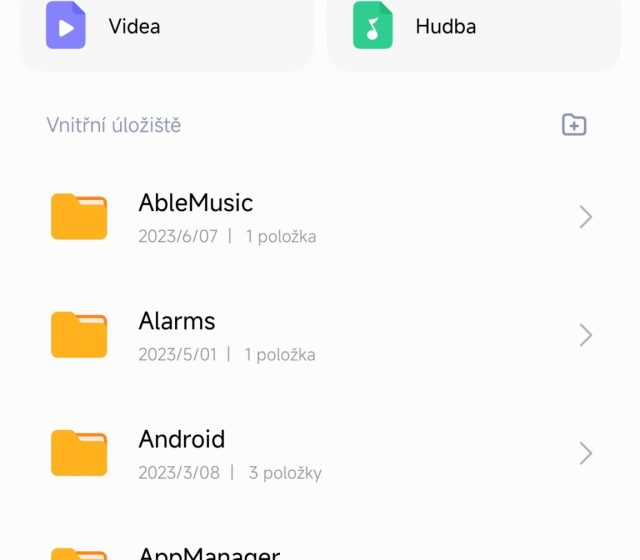Open the Alarms folder
Viewport: 640px width, 560px height.
pyautogui.click(x=320, y=335)
